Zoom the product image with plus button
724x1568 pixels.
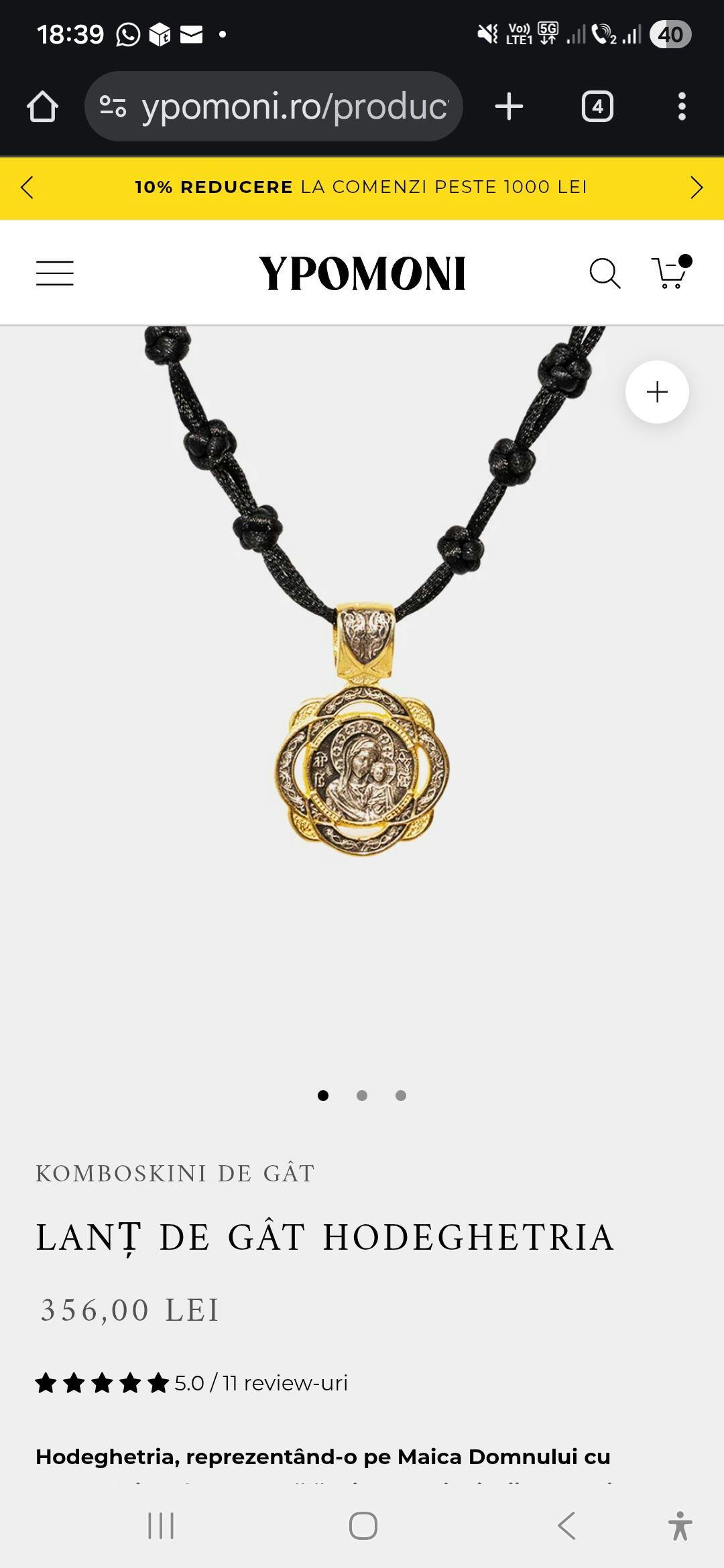[x=656, y=392]
